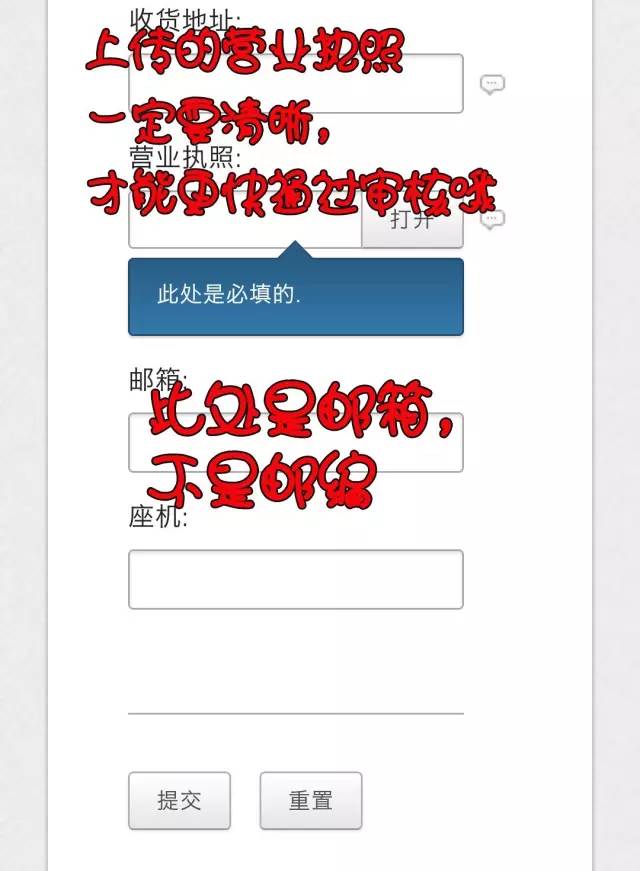This screenshot has height=871, width=640.
Task: Submit the form with 提交
Action: point(179,801)
